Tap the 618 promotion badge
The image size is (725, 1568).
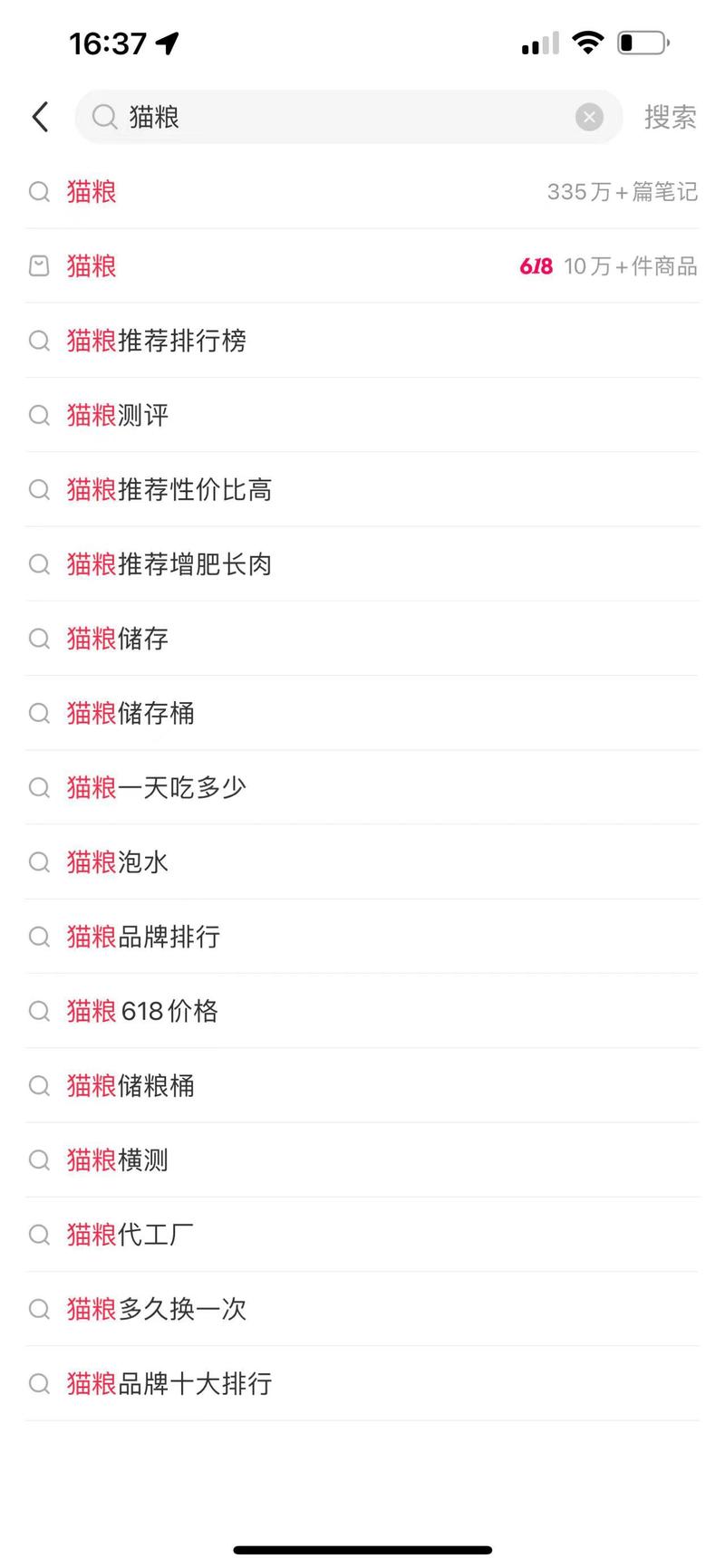tap(536, 265)
